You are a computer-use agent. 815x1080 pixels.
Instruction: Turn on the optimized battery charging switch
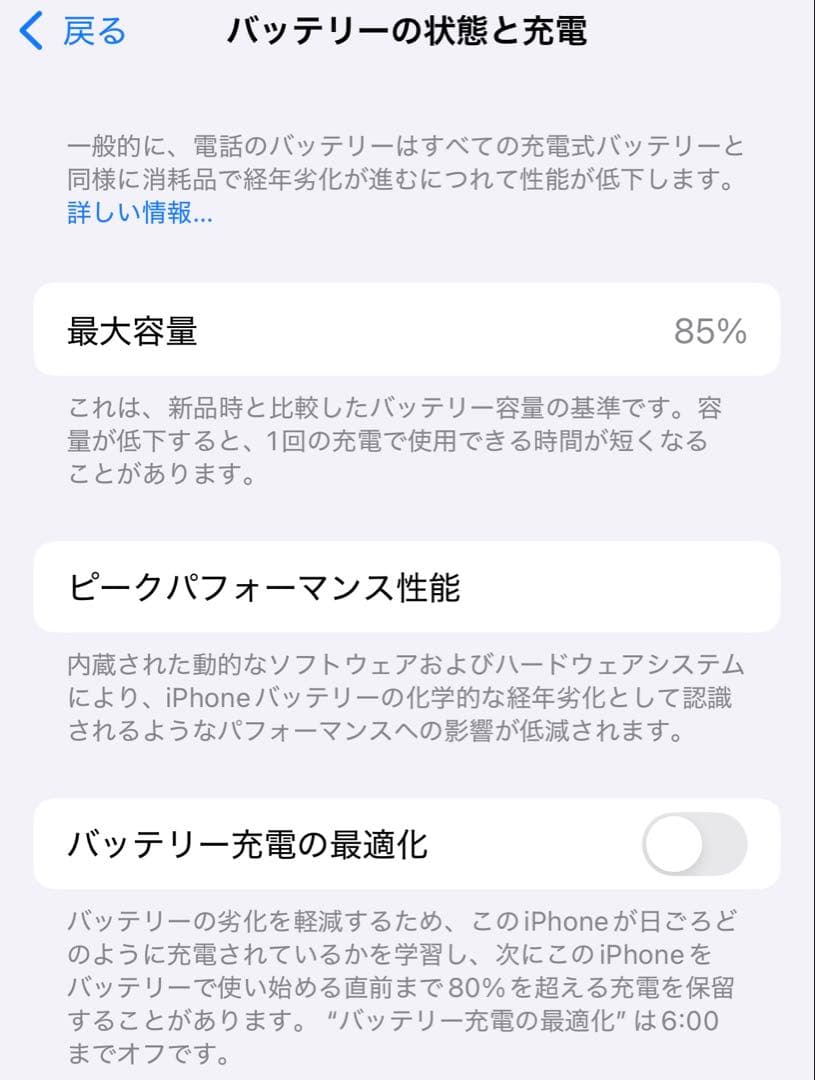[x=695, y=843]
